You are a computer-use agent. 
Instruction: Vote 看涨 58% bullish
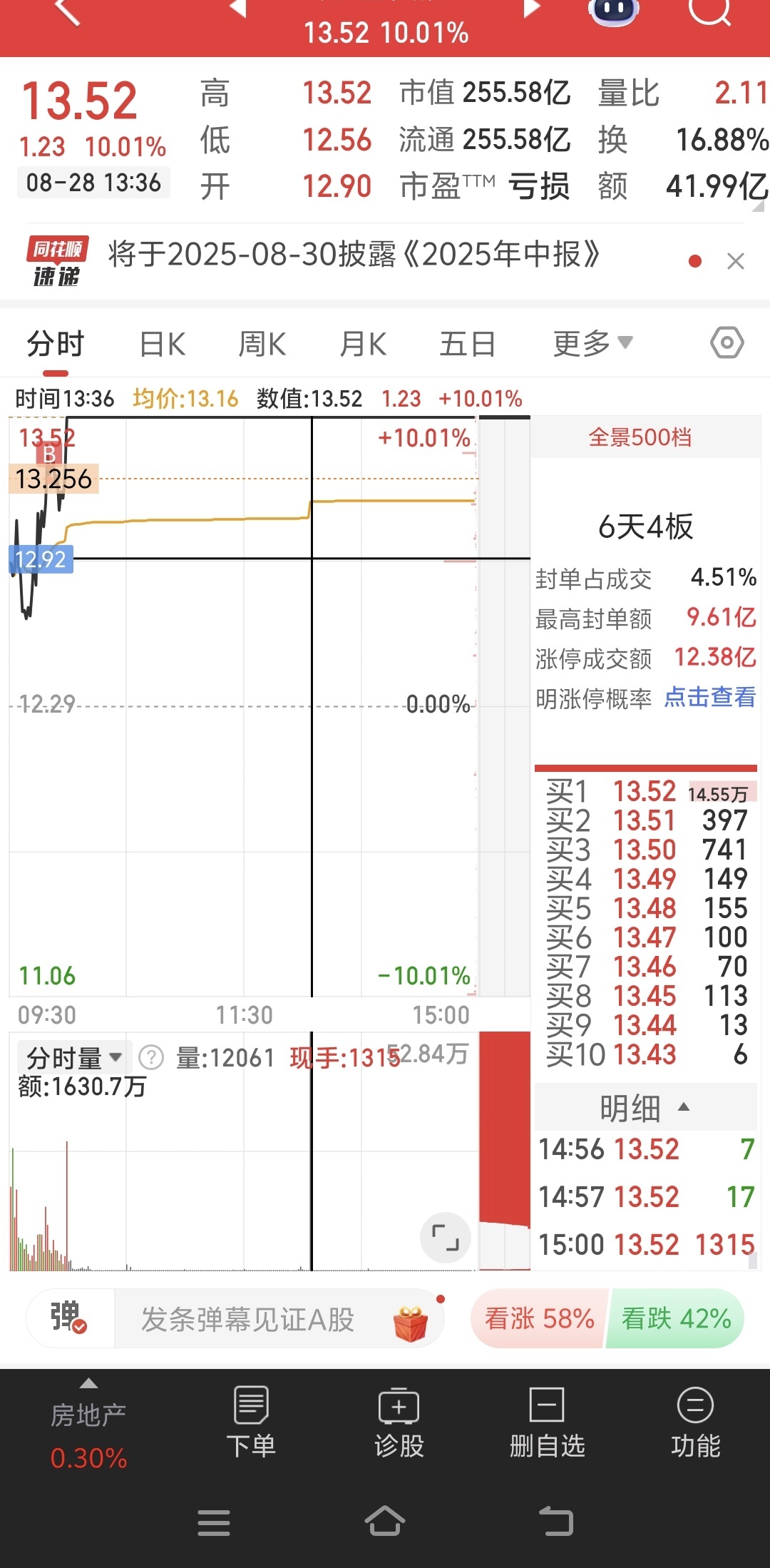[x=539, y=1318]
